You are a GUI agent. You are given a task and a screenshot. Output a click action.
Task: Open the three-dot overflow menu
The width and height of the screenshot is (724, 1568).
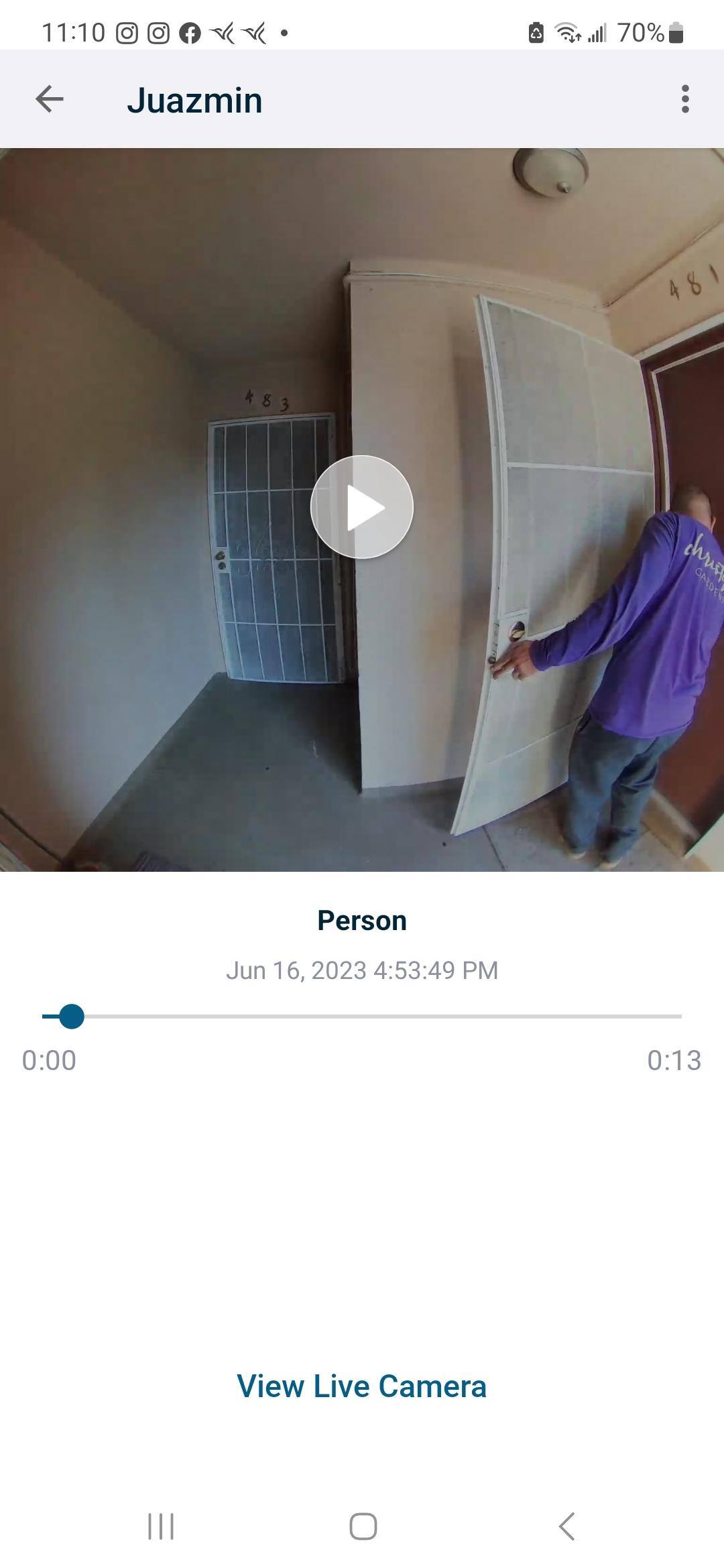pyautogui.click(x=684, y=99)
